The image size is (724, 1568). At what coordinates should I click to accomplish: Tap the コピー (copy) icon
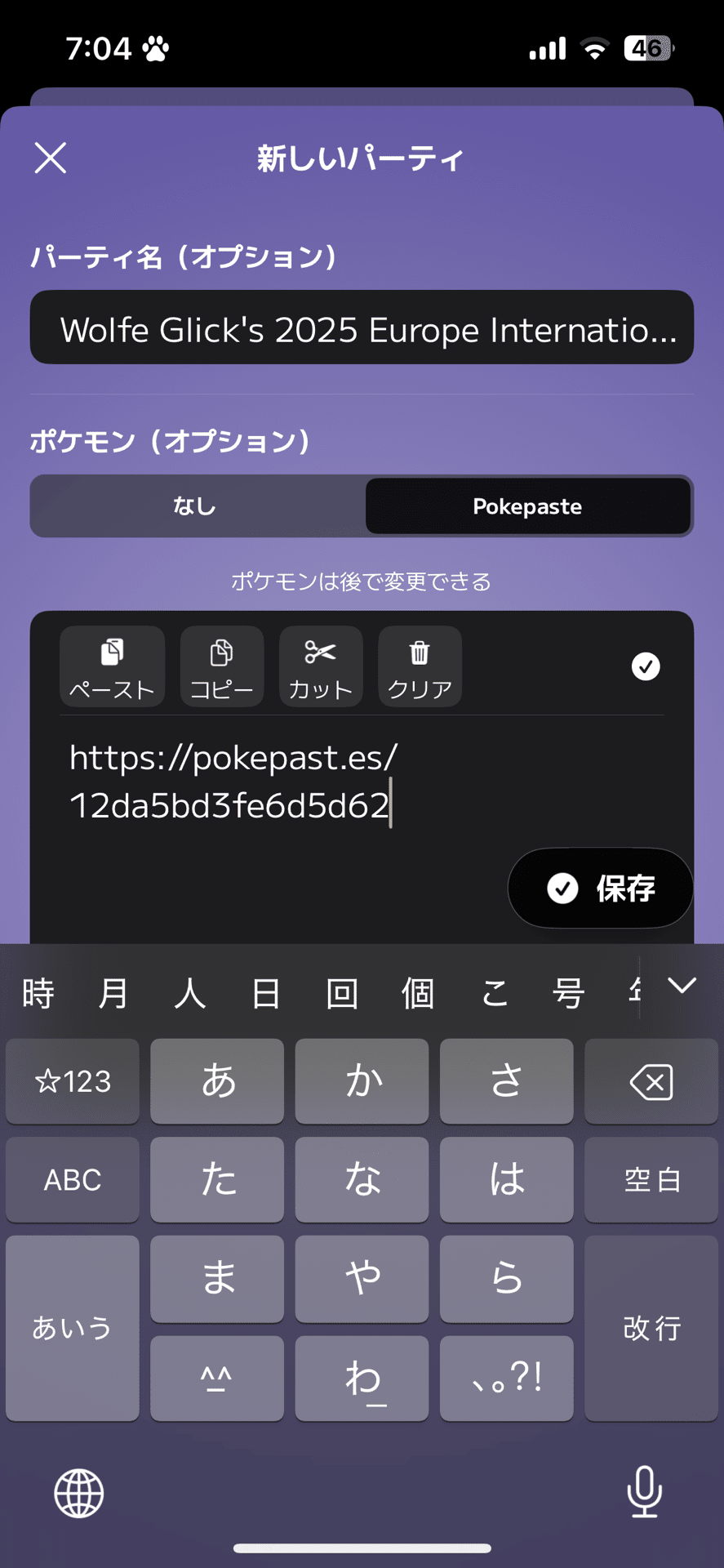tap(221, 666)
